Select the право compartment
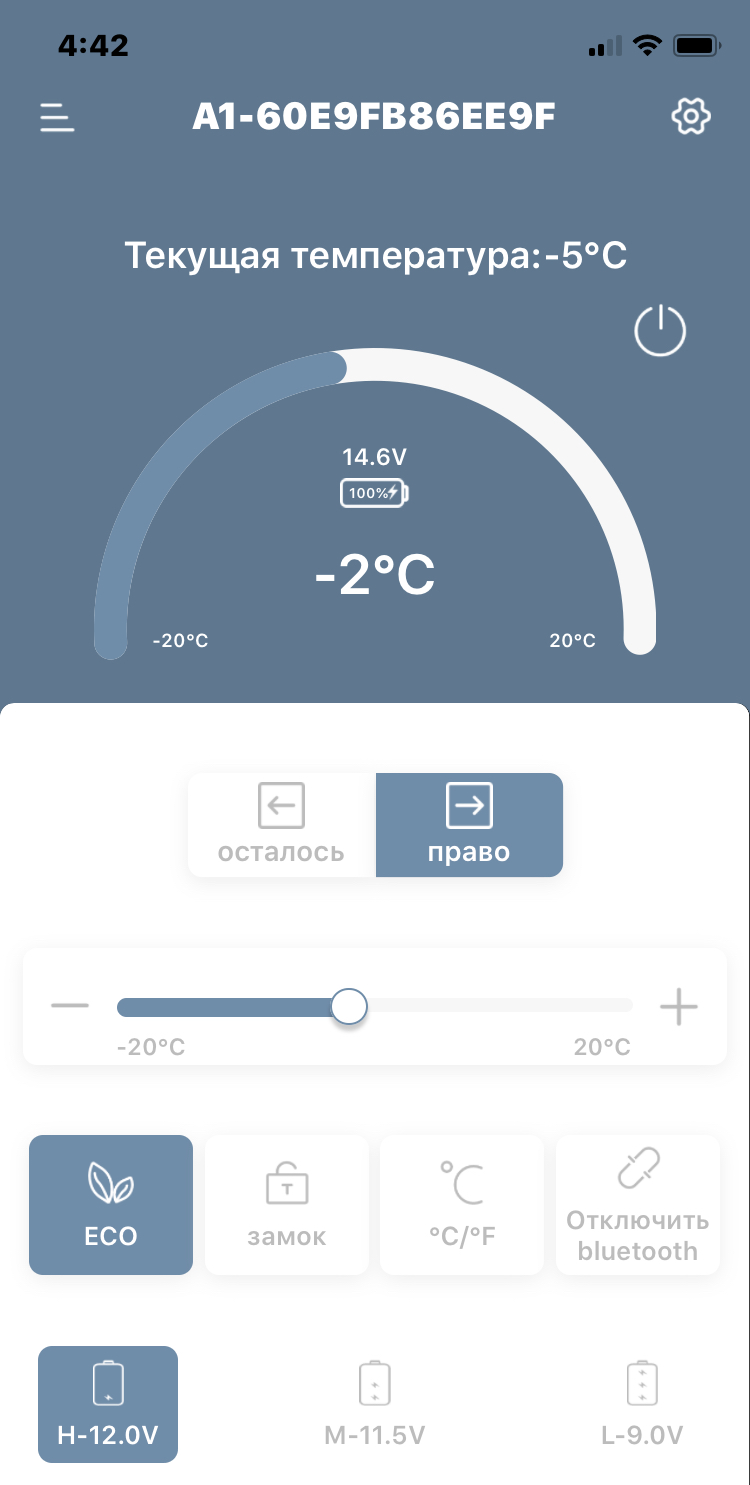 tap(469, 825)
